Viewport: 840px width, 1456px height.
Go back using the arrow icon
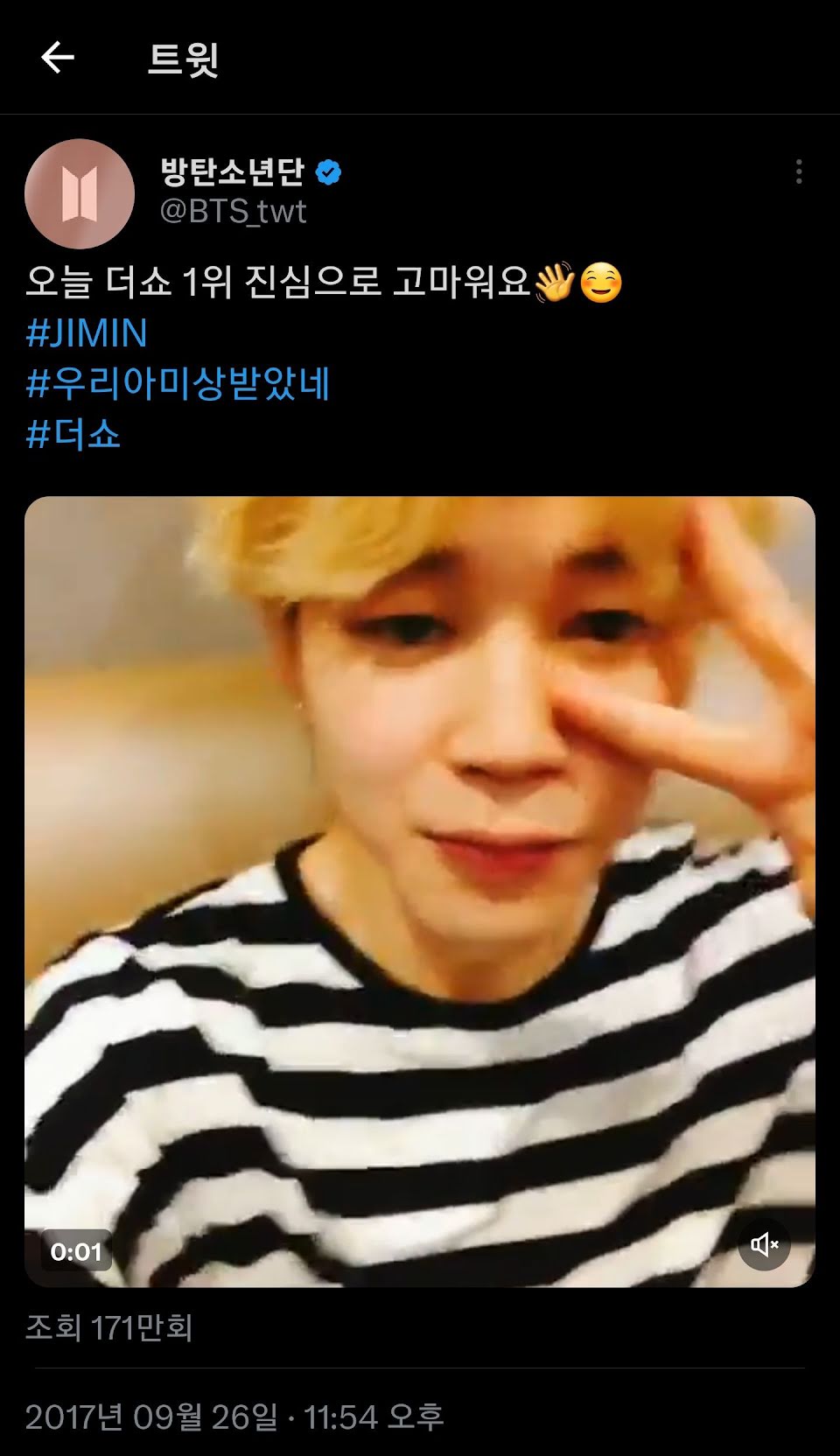click(x=58, y=58)
